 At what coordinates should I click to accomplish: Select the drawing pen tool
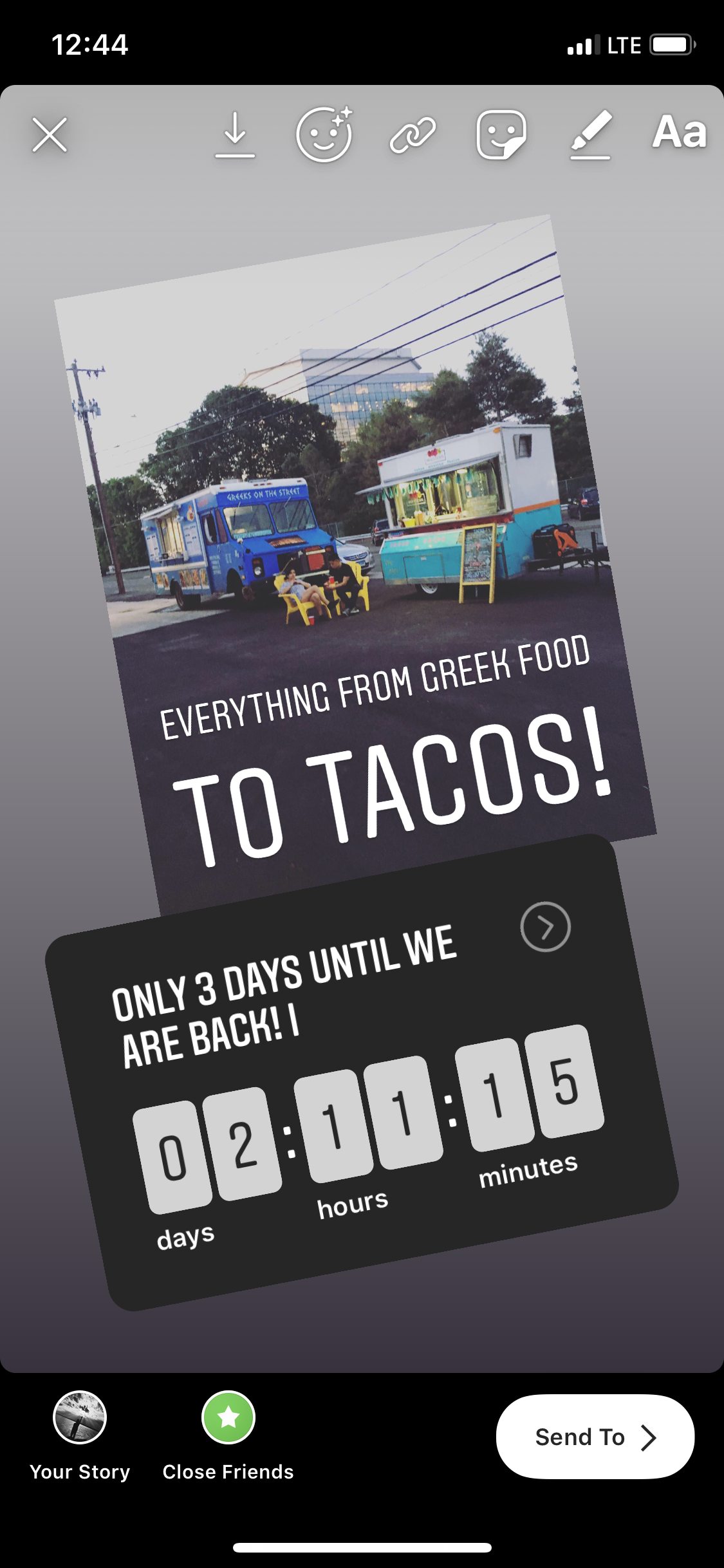click(x=591, y=135)
